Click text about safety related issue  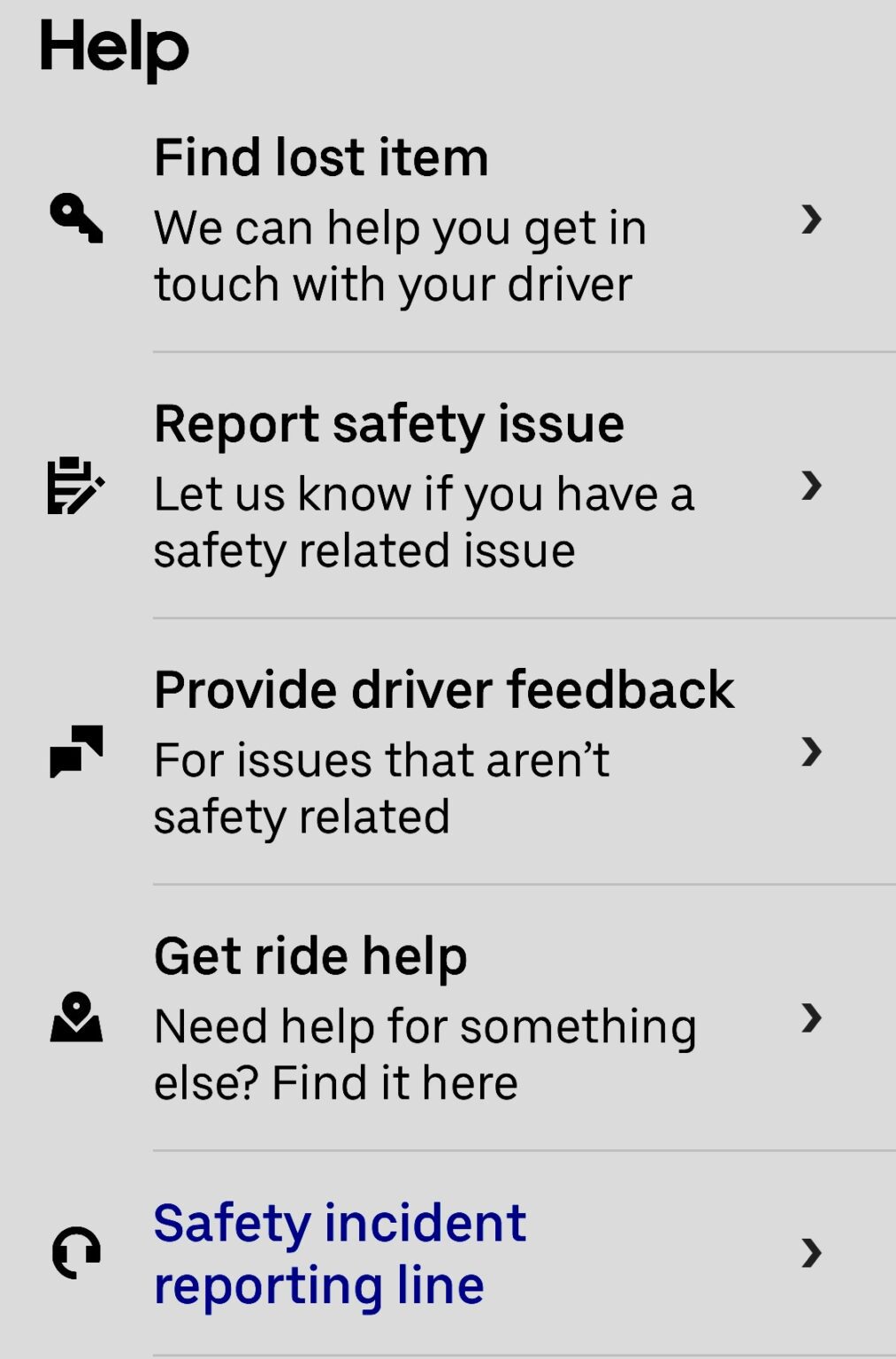pos(425,520)
